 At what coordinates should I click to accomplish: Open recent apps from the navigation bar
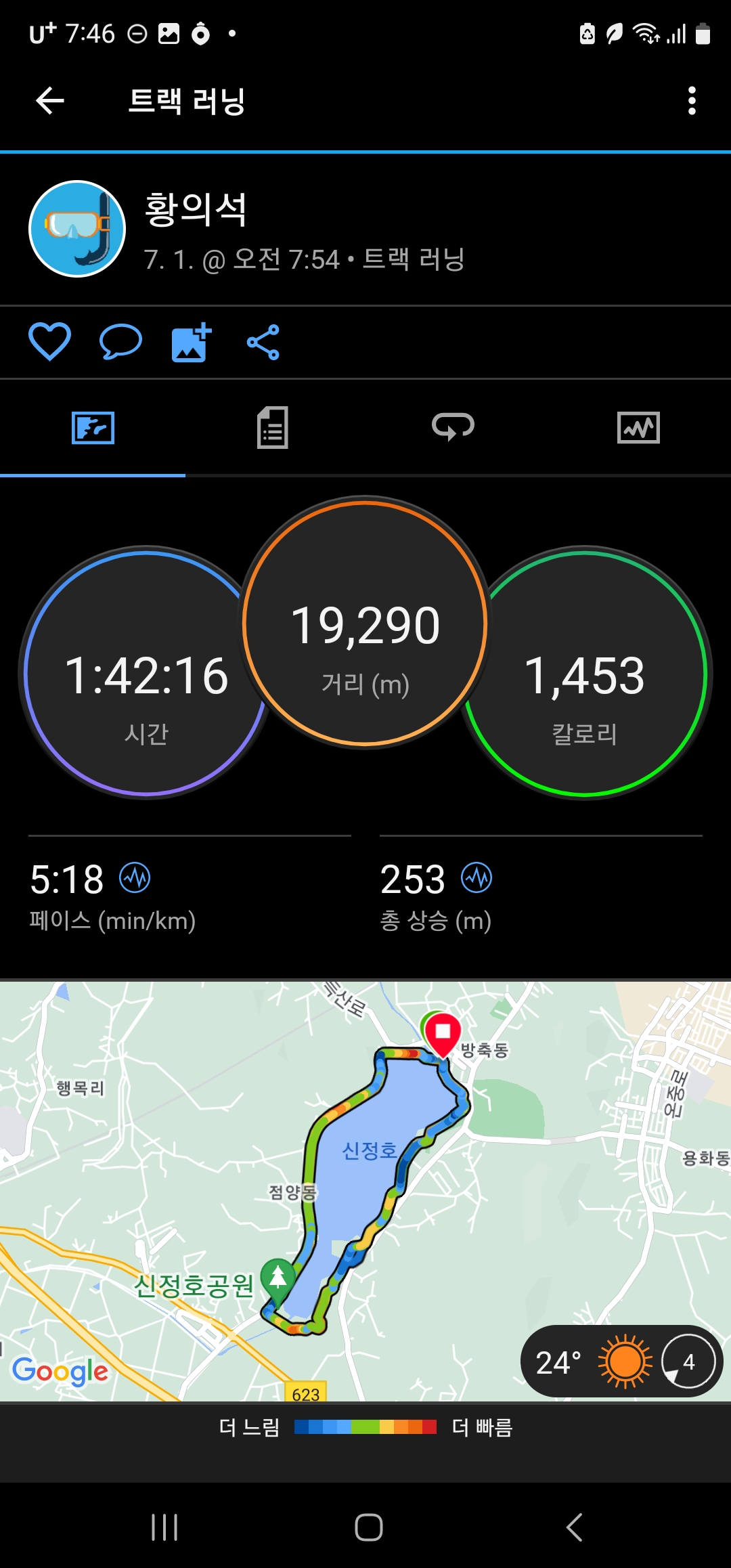point(164,1527)
